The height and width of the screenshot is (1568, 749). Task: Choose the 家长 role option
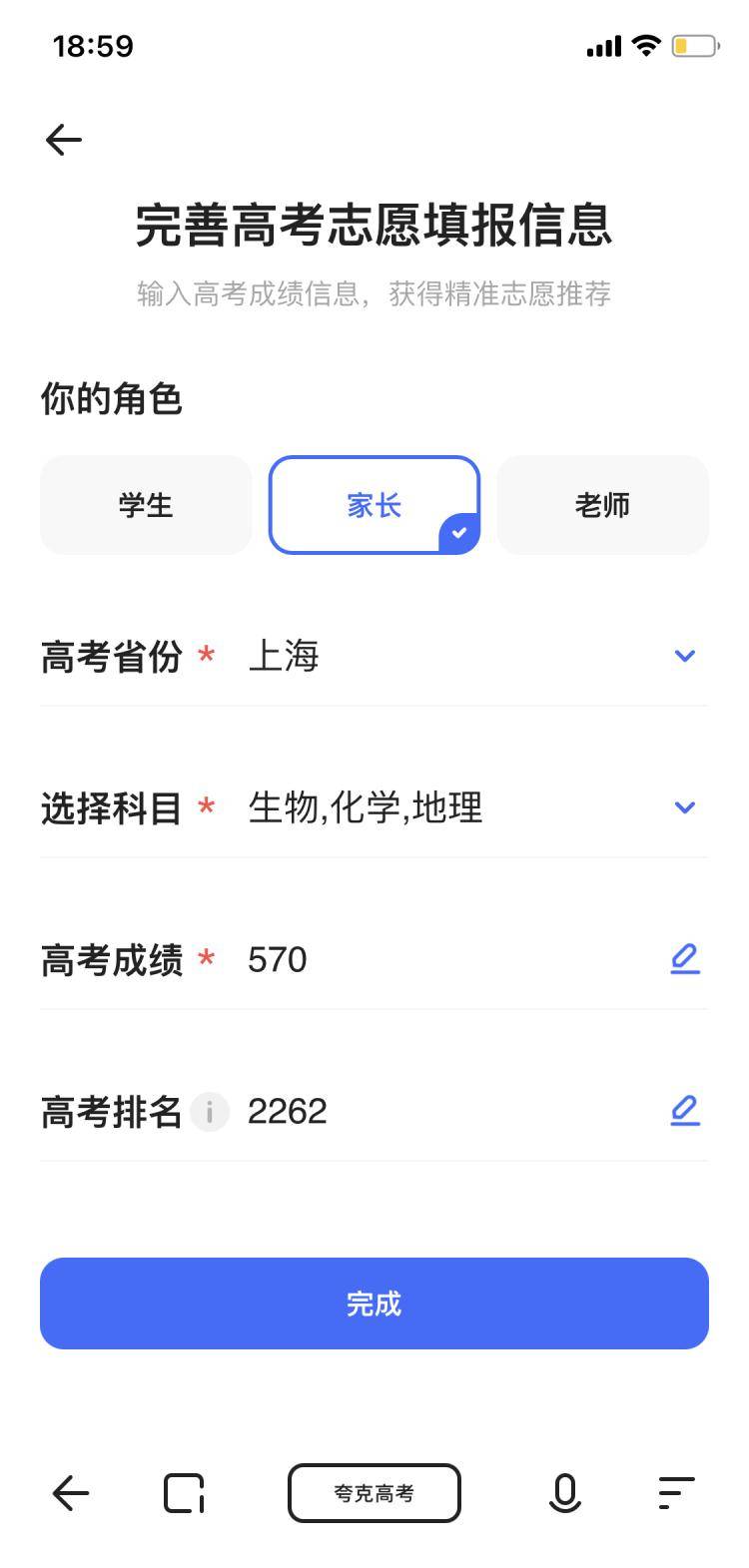click(374, 505)
